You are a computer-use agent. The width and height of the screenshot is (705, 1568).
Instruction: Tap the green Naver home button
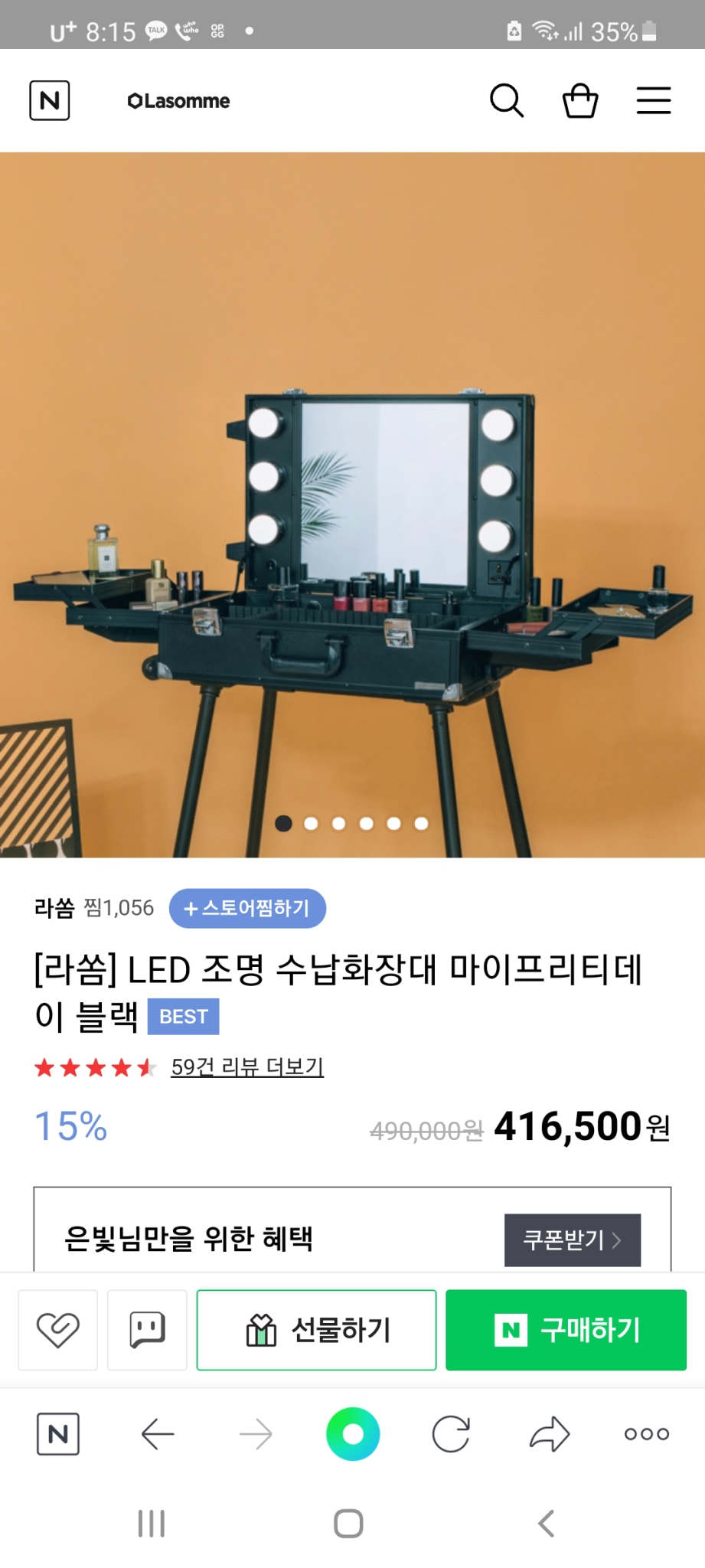352,1435
